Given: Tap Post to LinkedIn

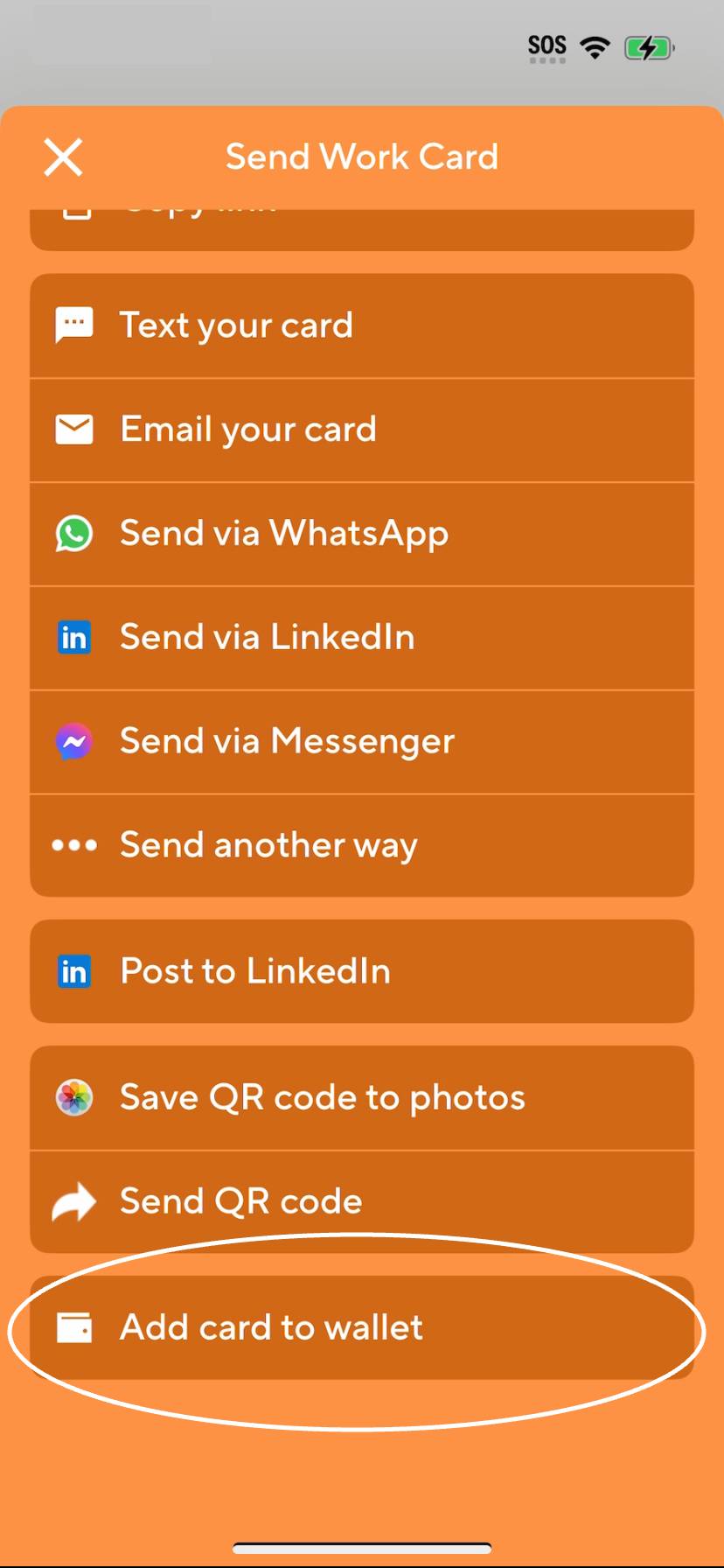Looking at the screenshot, I should [x=362, y=971].
